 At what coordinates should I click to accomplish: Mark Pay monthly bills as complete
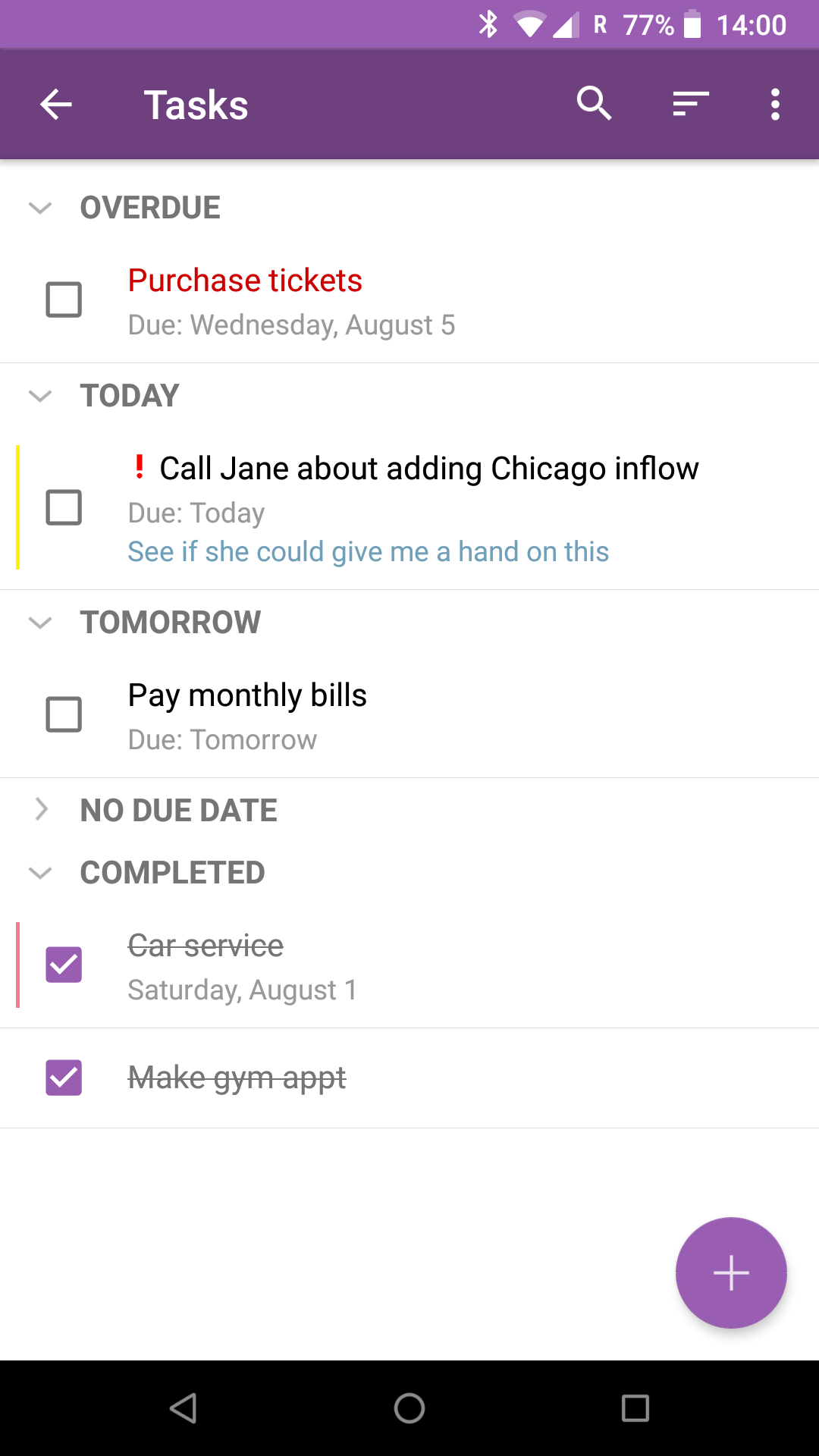64,713
